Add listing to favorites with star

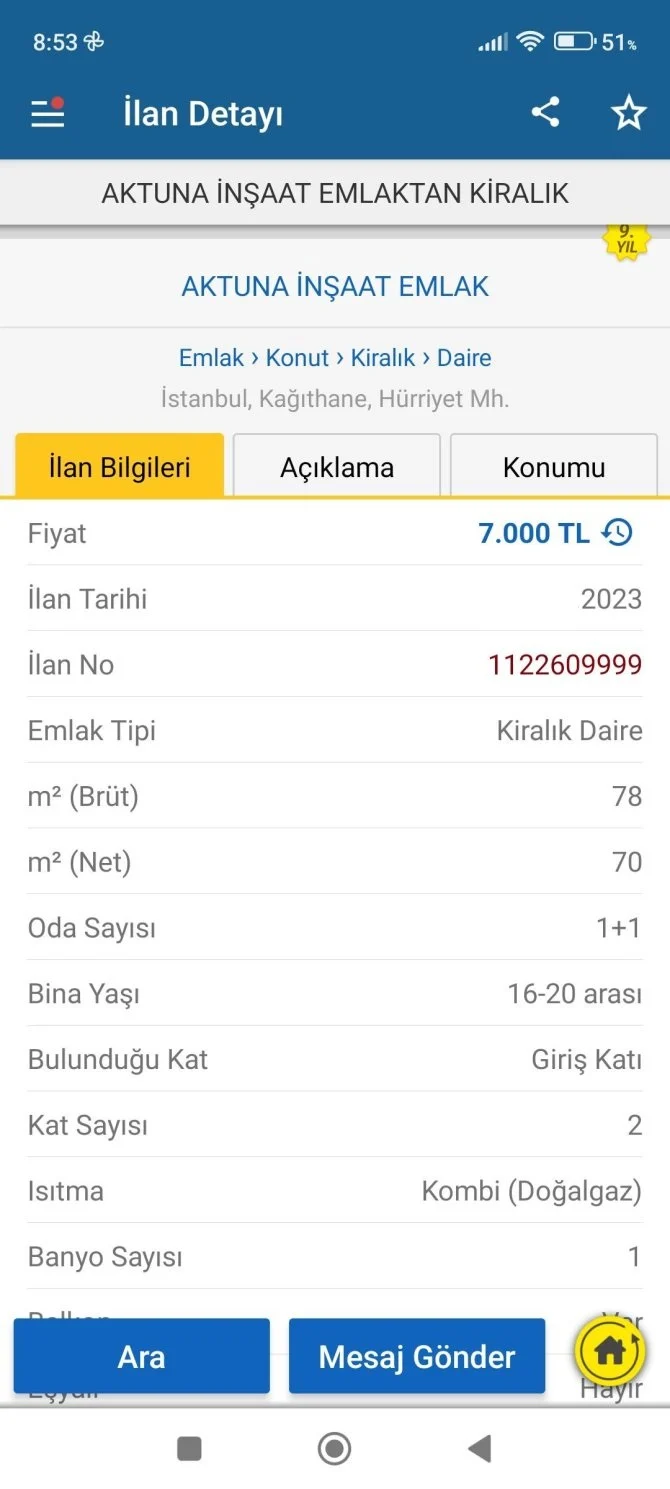pyautogui.click(x=629, y=113)
